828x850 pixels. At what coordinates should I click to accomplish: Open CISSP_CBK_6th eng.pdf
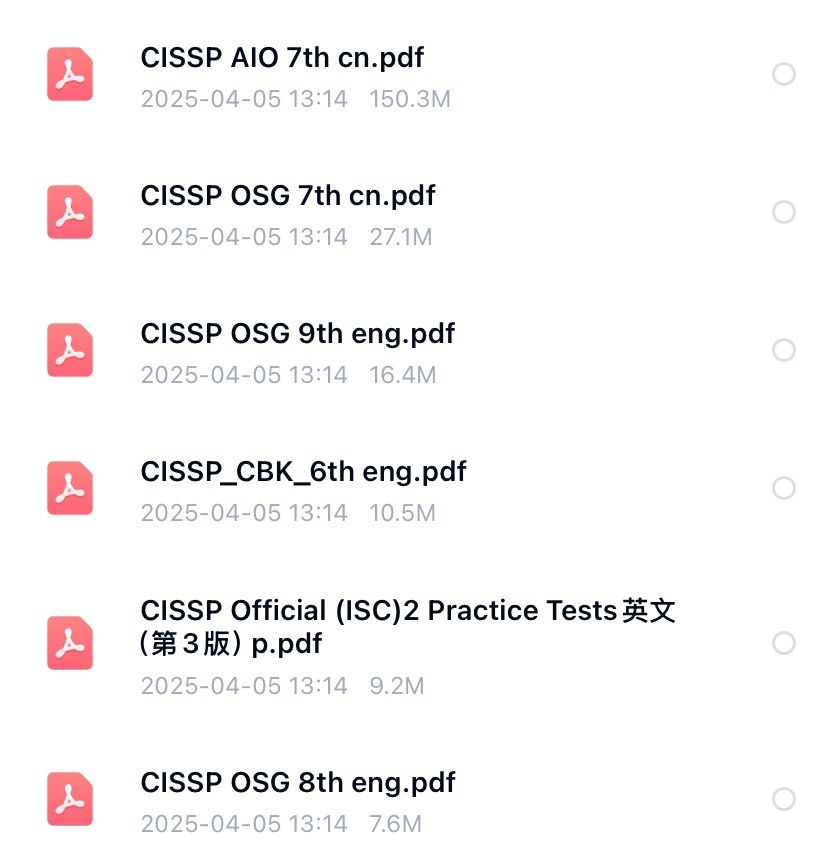301,471
